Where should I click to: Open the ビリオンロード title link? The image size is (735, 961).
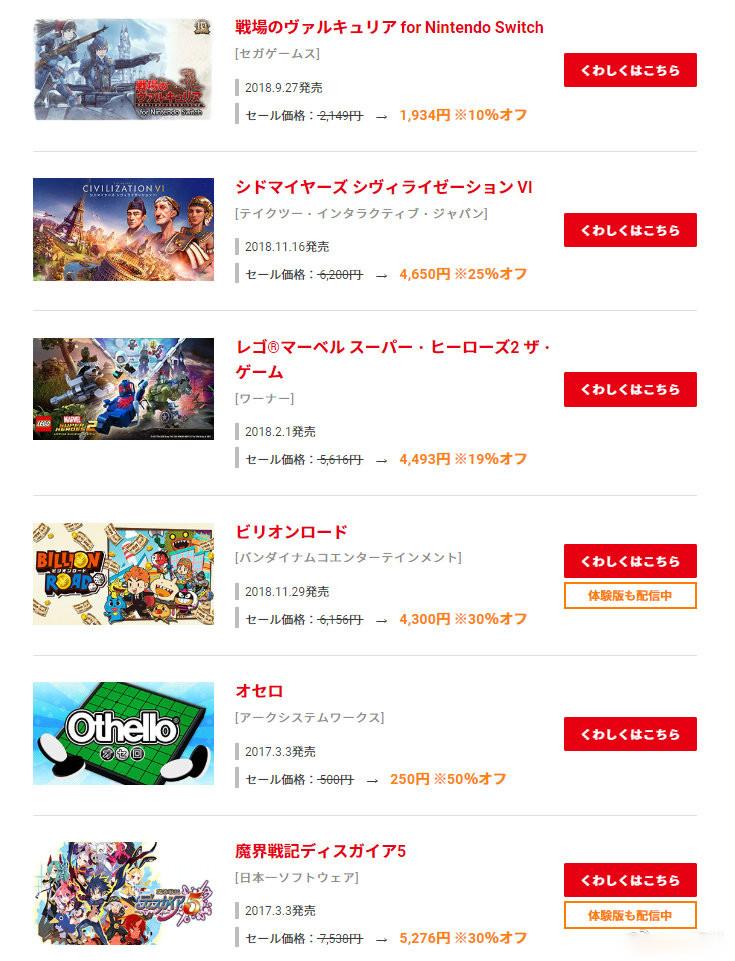(291, 532)
